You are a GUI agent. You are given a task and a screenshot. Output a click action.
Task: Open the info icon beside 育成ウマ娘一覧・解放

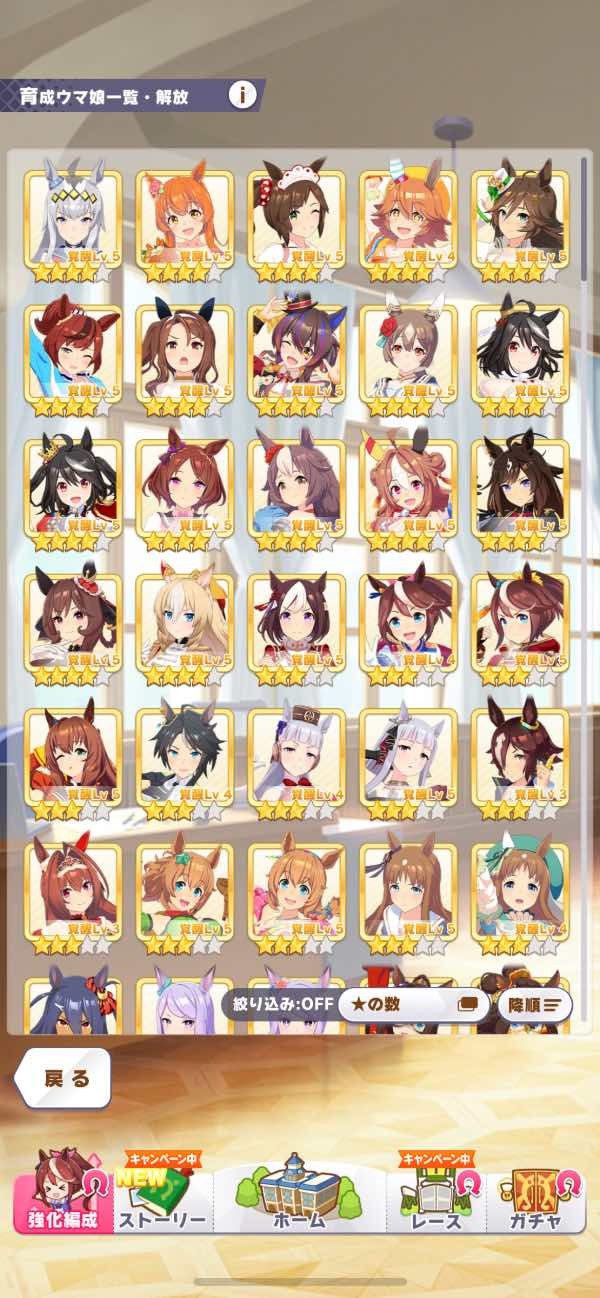pos(241,96)
